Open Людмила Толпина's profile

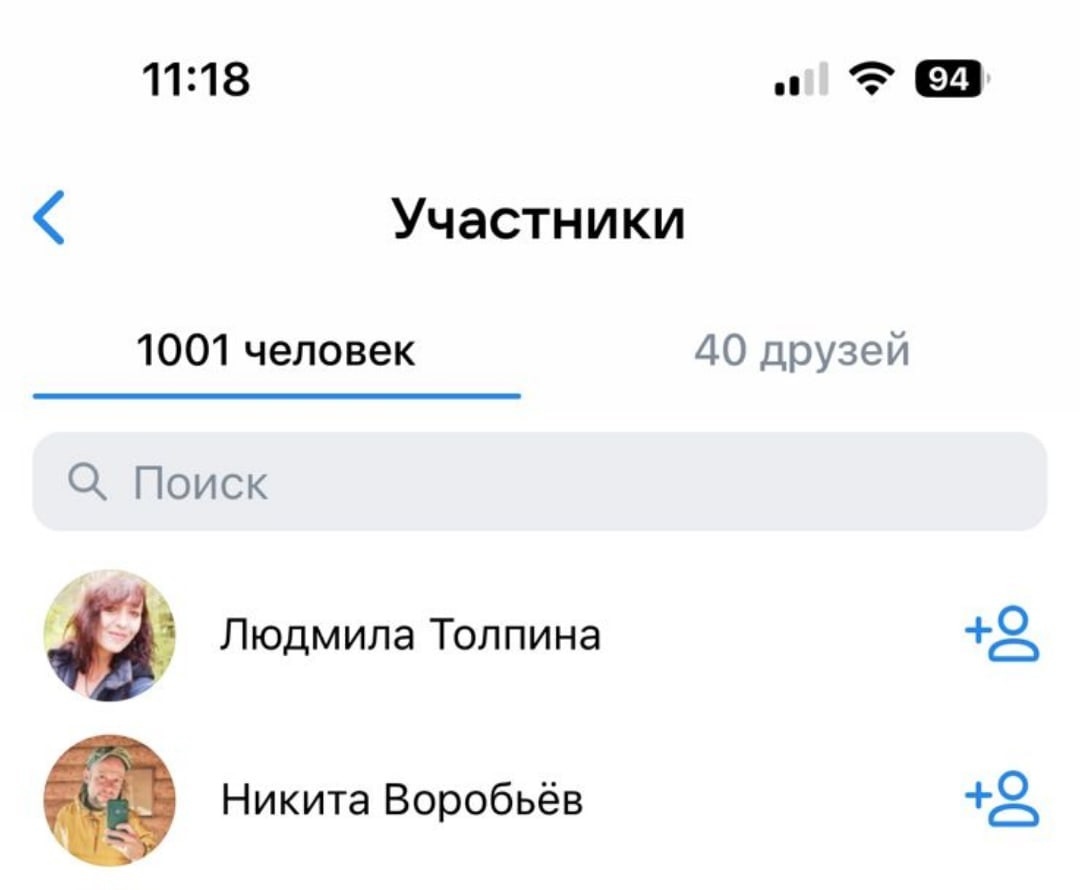410,635
